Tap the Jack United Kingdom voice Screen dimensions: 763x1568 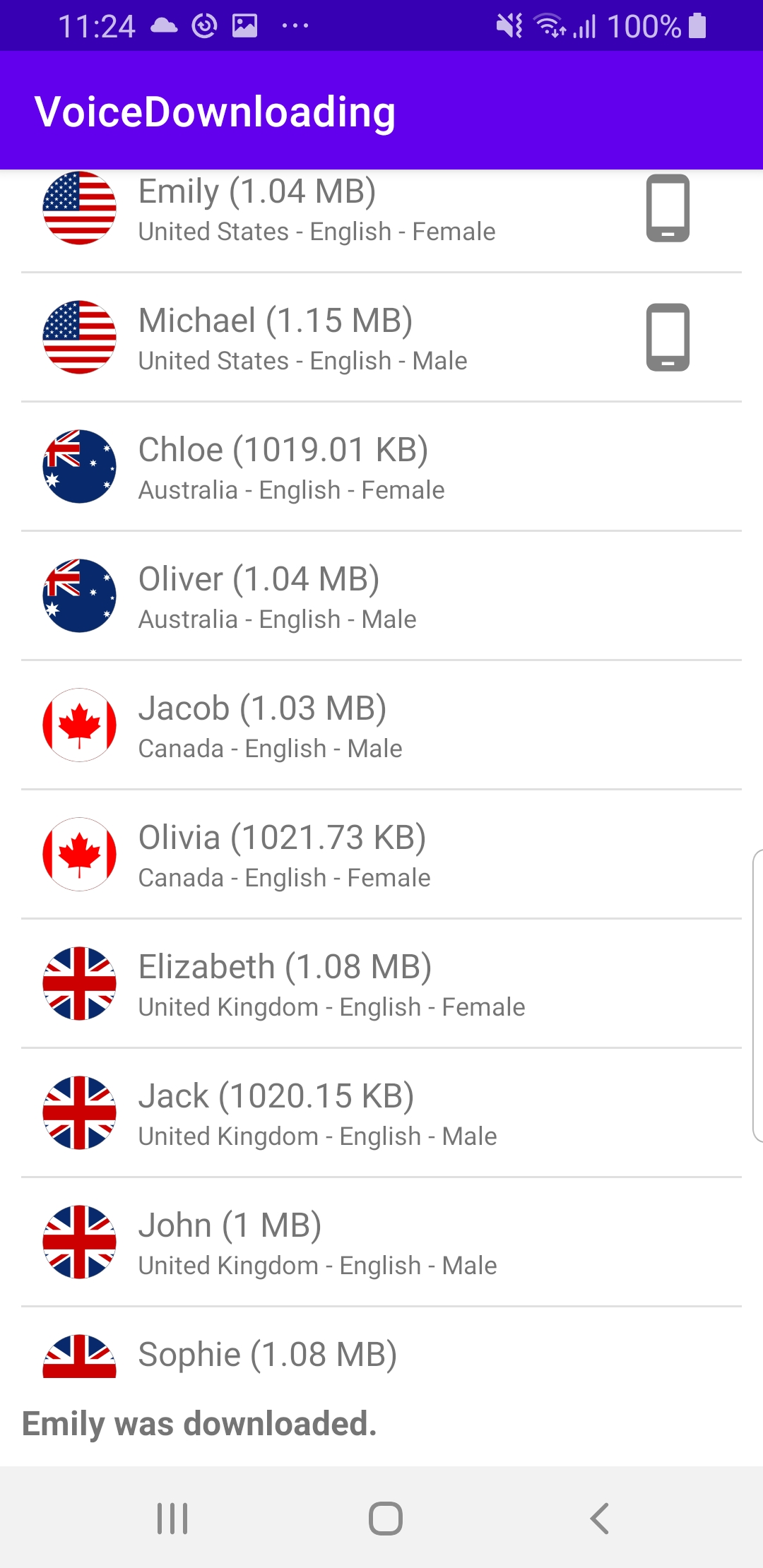(x=317, y=1114)
